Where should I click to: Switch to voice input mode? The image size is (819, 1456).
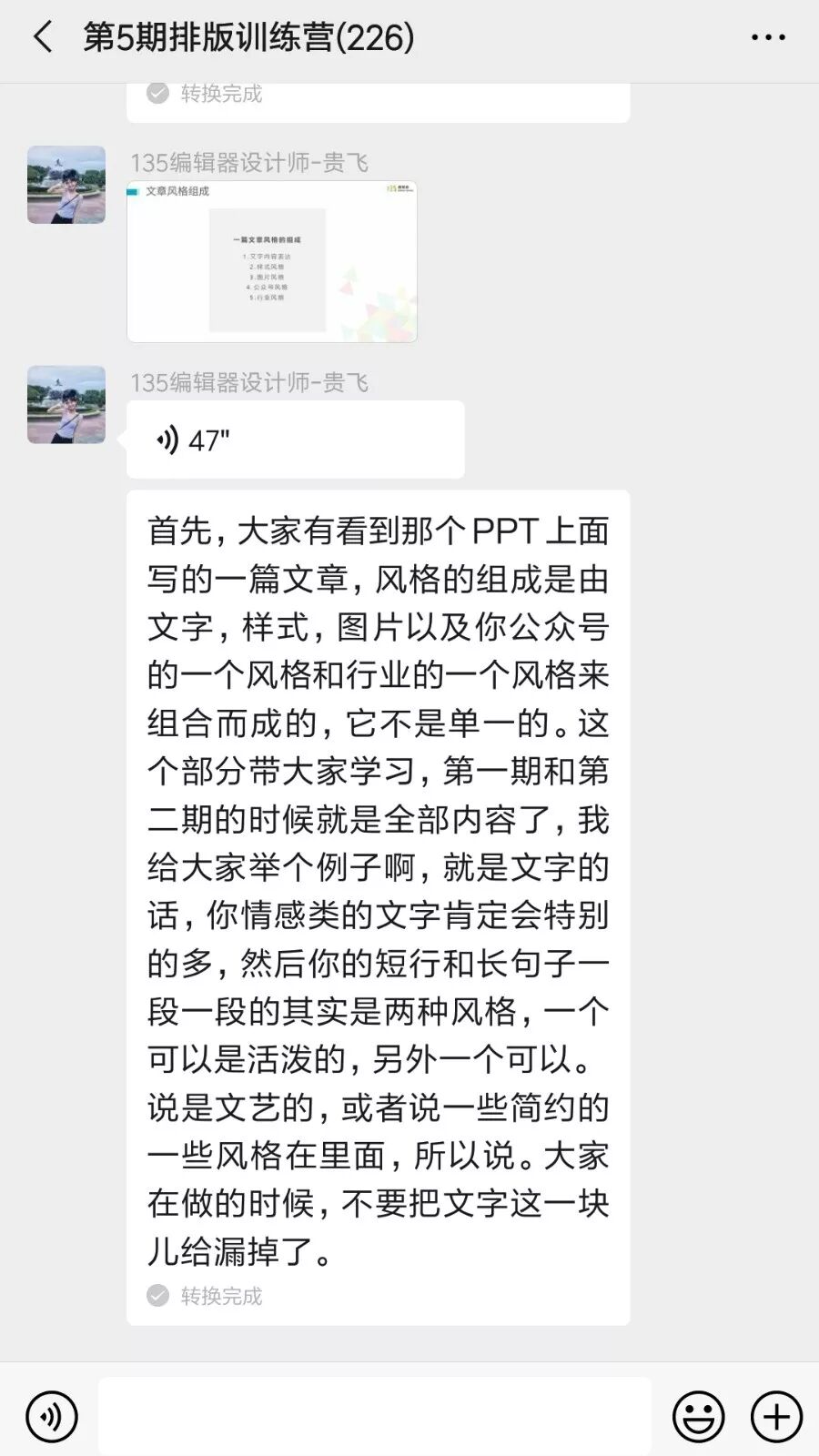(x=52, y=1416)
